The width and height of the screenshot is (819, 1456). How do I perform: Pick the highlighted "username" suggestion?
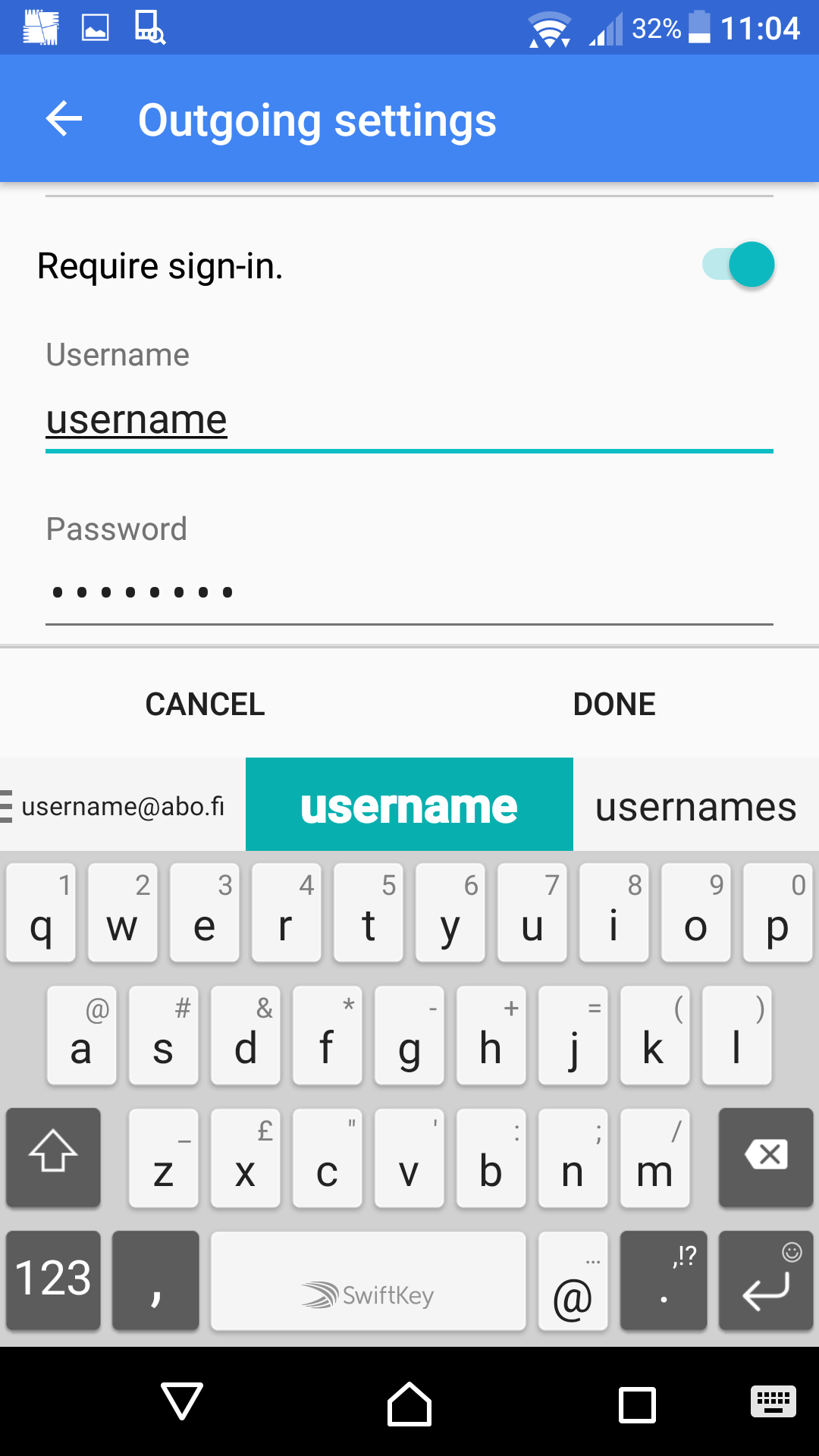[409, 805]
